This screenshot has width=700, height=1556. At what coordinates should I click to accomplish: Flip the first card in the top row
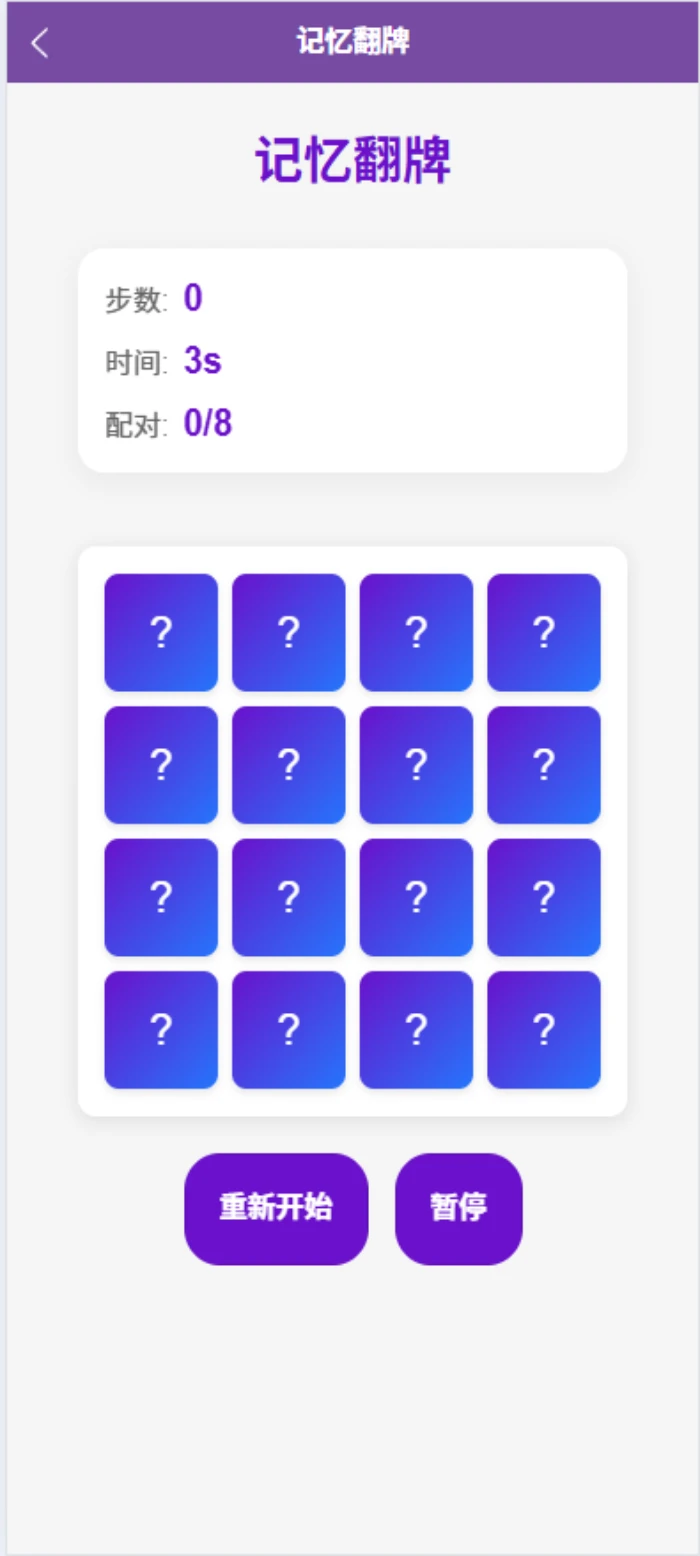pos(161,632)
